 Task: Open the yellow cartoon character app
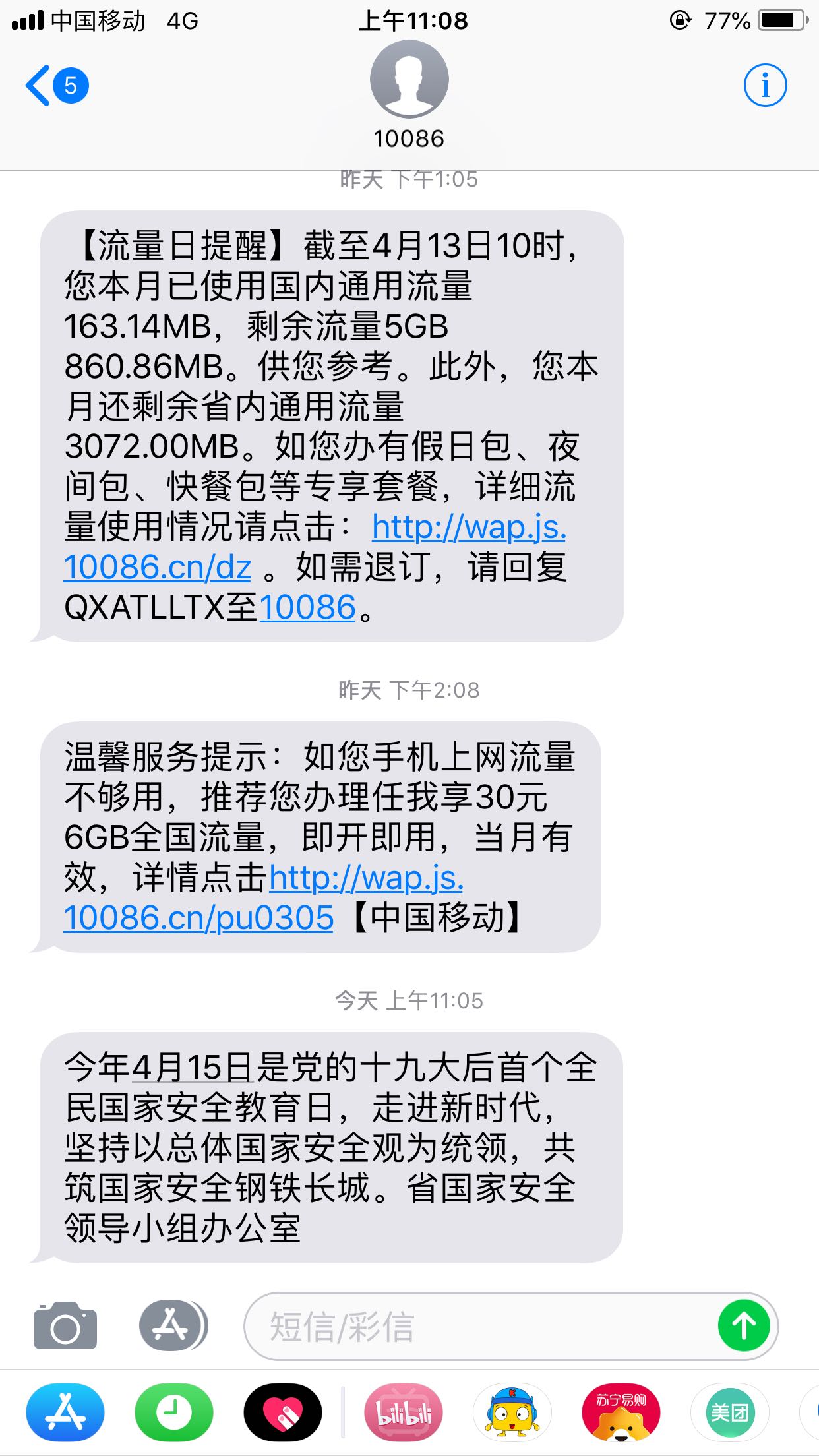pyautogui.click(x=512, y=1412)
